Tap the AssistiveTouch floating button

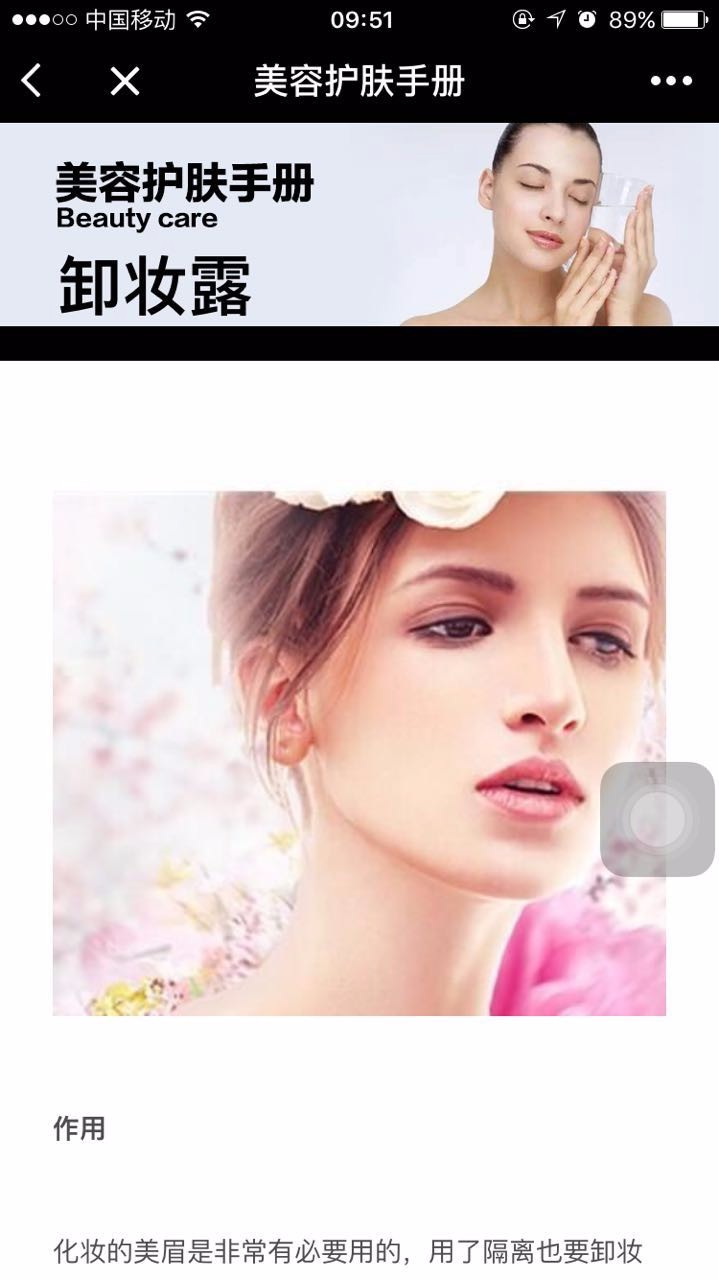(x=657, y=819)
